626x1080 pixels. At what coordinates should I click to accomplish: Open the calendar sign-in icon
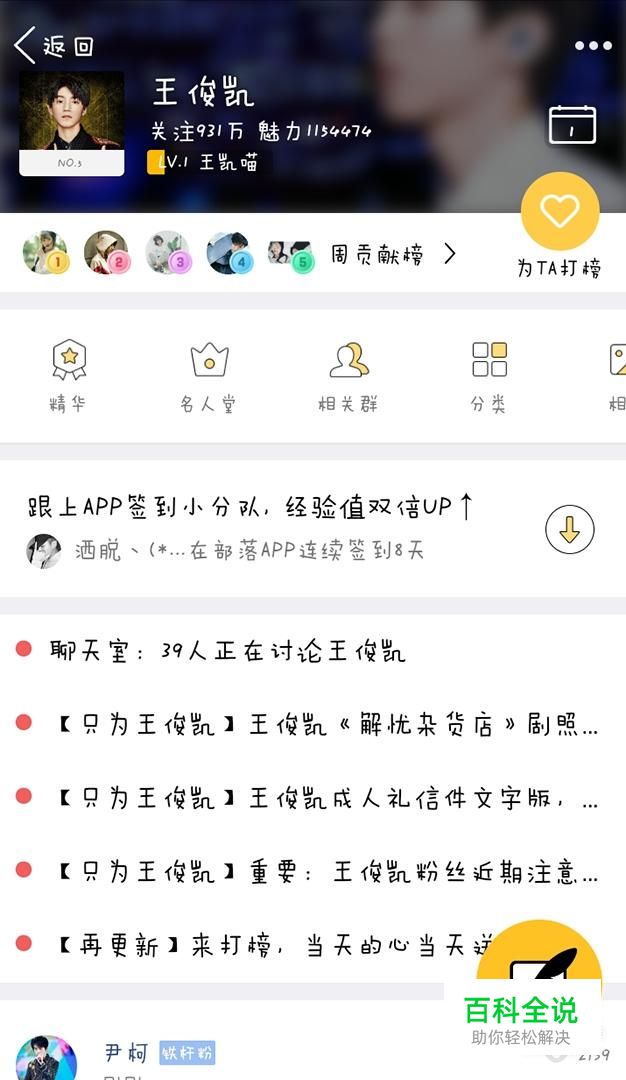click(x=572, y=125)
